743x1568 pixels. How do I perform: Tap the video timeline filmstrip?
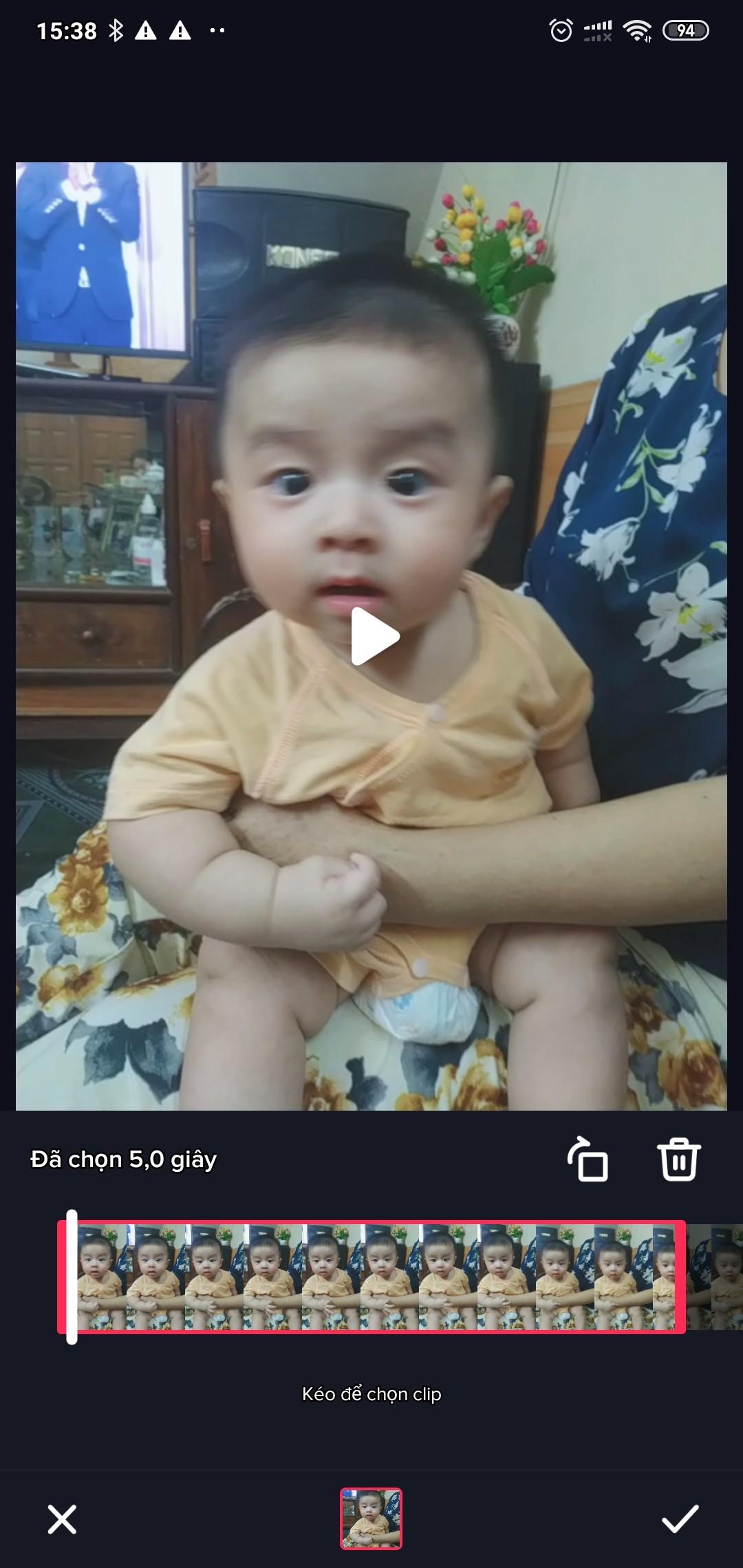tap(371, 1276)
